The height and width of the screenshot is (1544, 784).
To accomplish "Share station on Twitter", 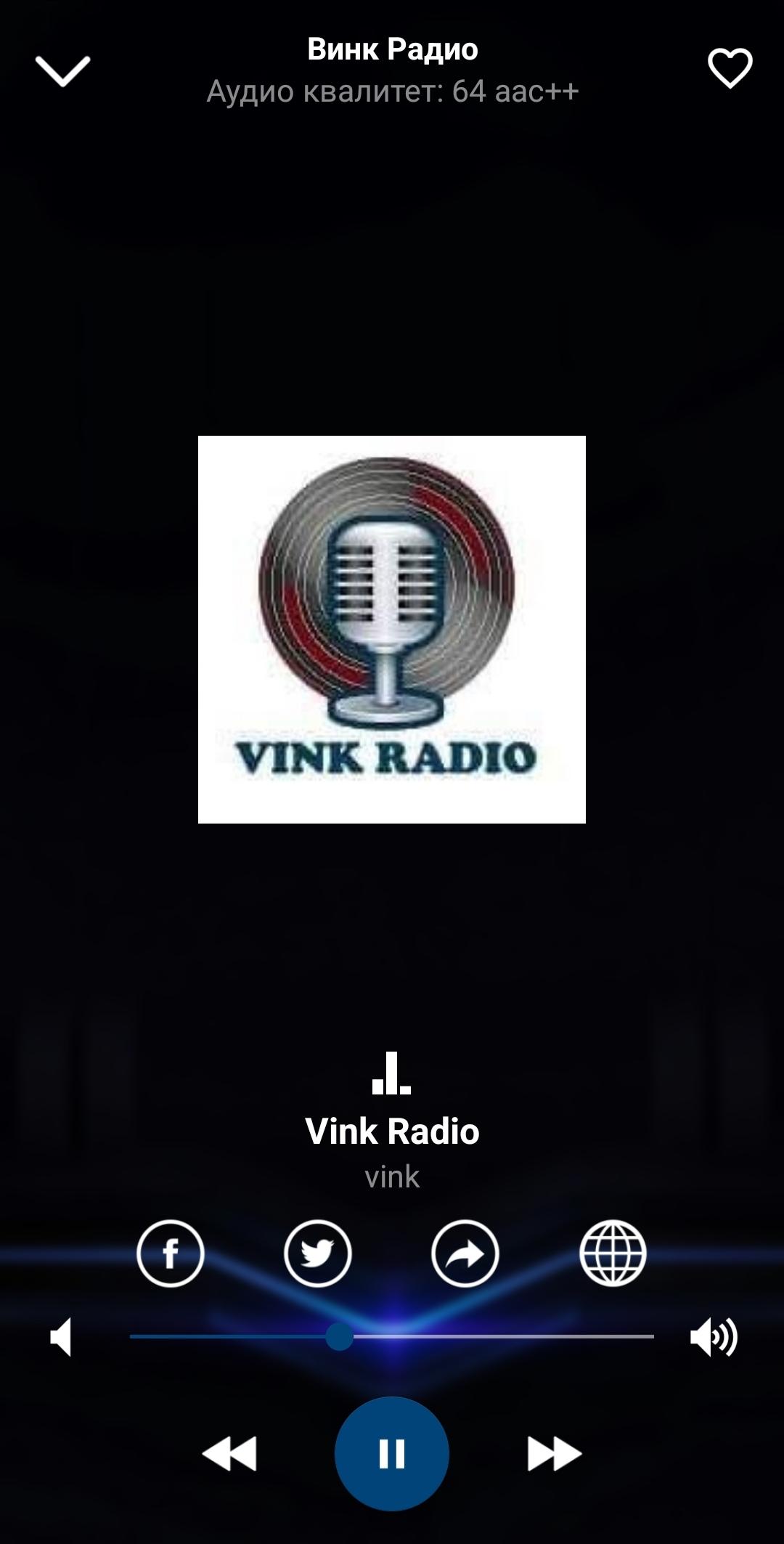I will point(318,1254).
